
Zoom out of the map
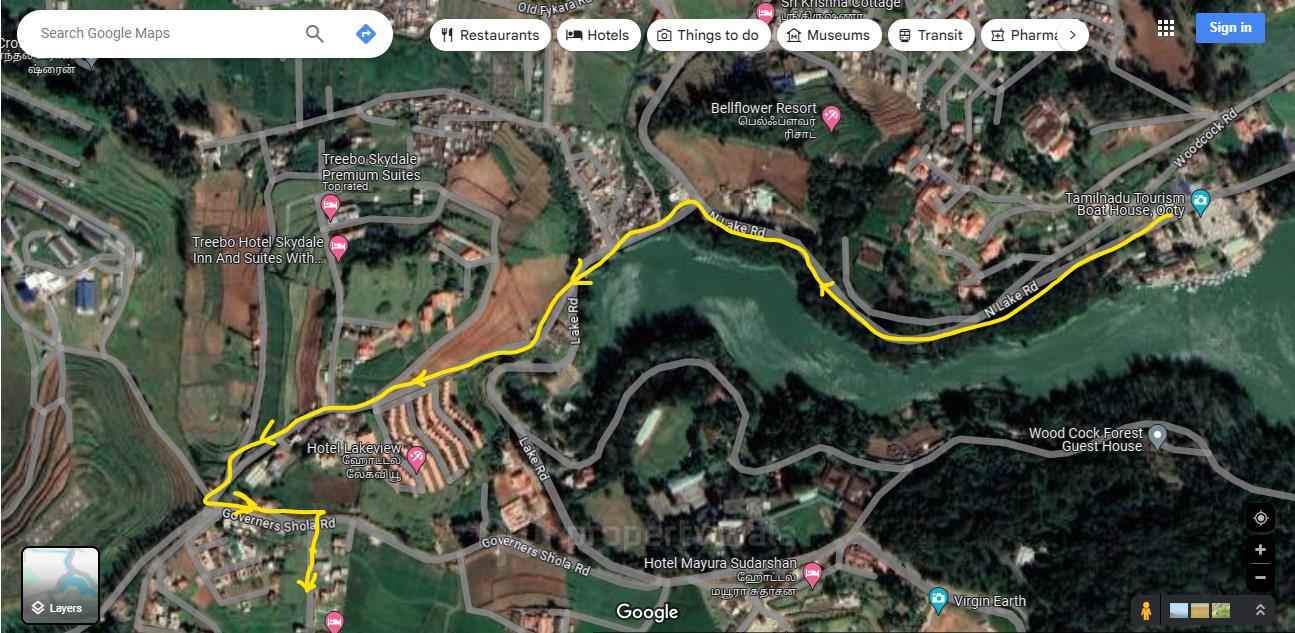point(1260,577)
